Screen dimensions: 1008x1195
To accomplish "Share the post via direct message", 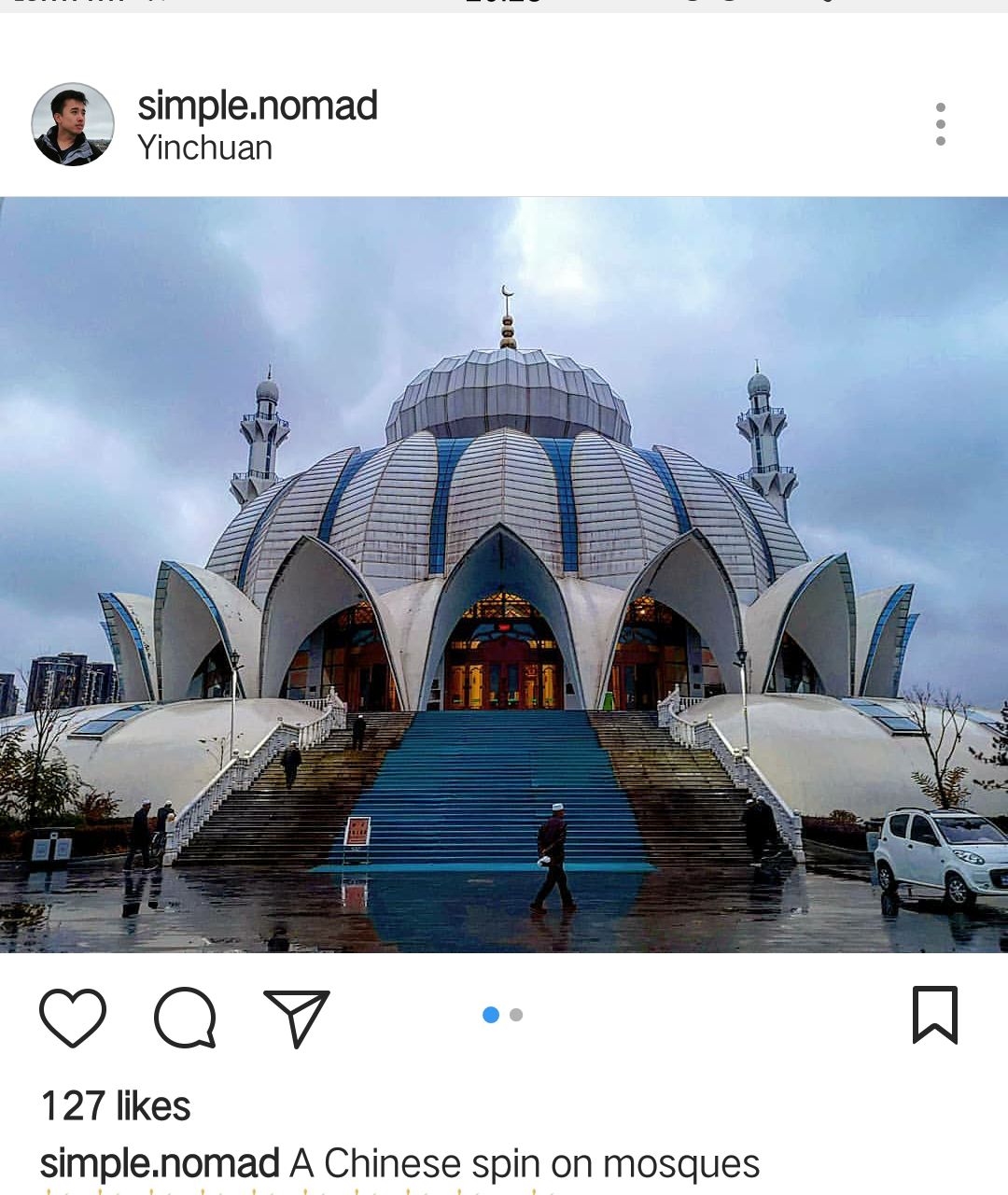I will coord(297,1017).
